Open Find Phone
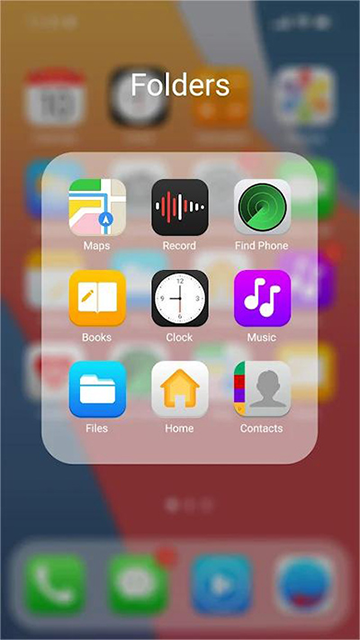 point(262,207)
